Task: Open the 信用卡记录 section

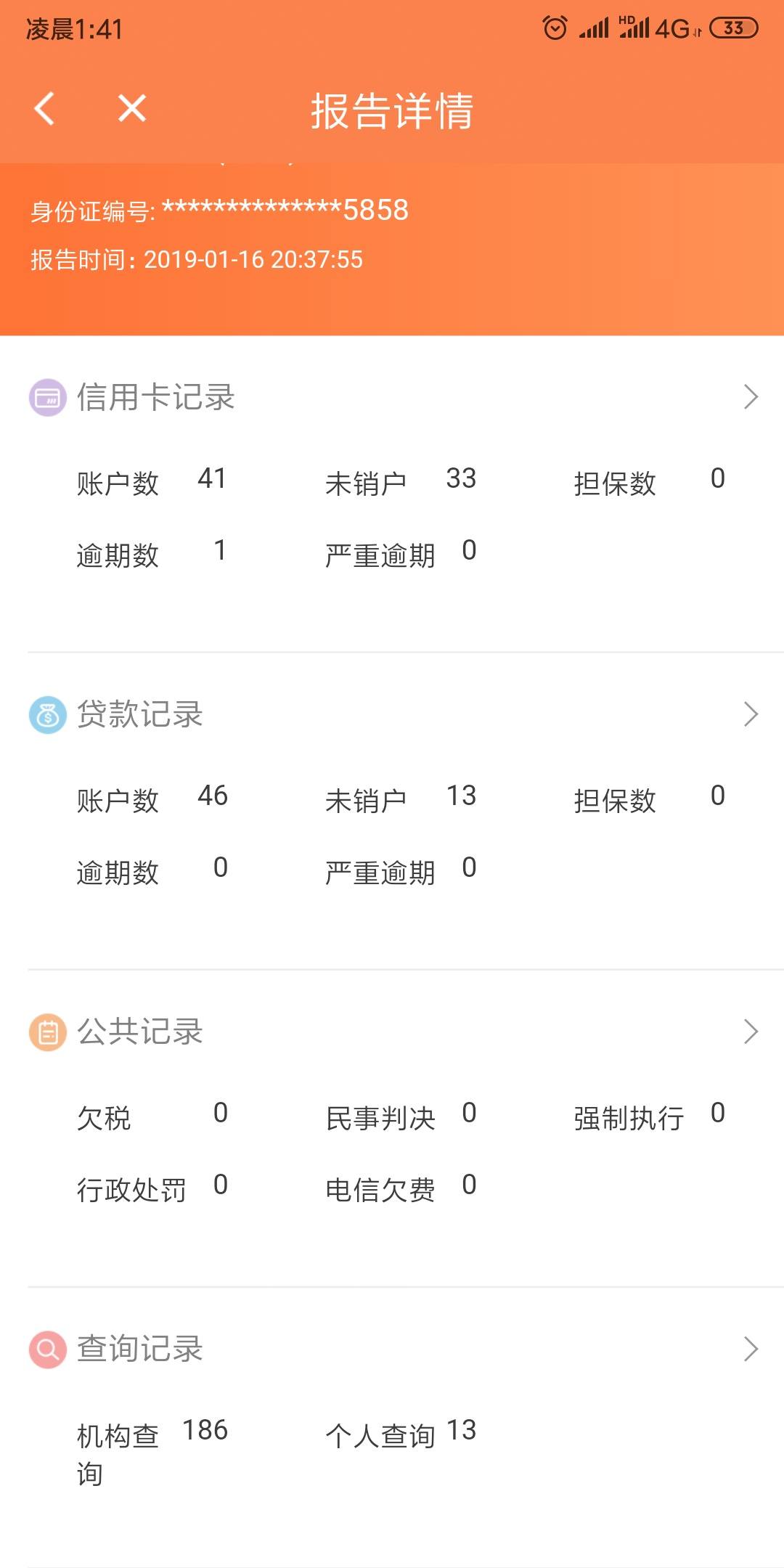Action: point(392,396)
